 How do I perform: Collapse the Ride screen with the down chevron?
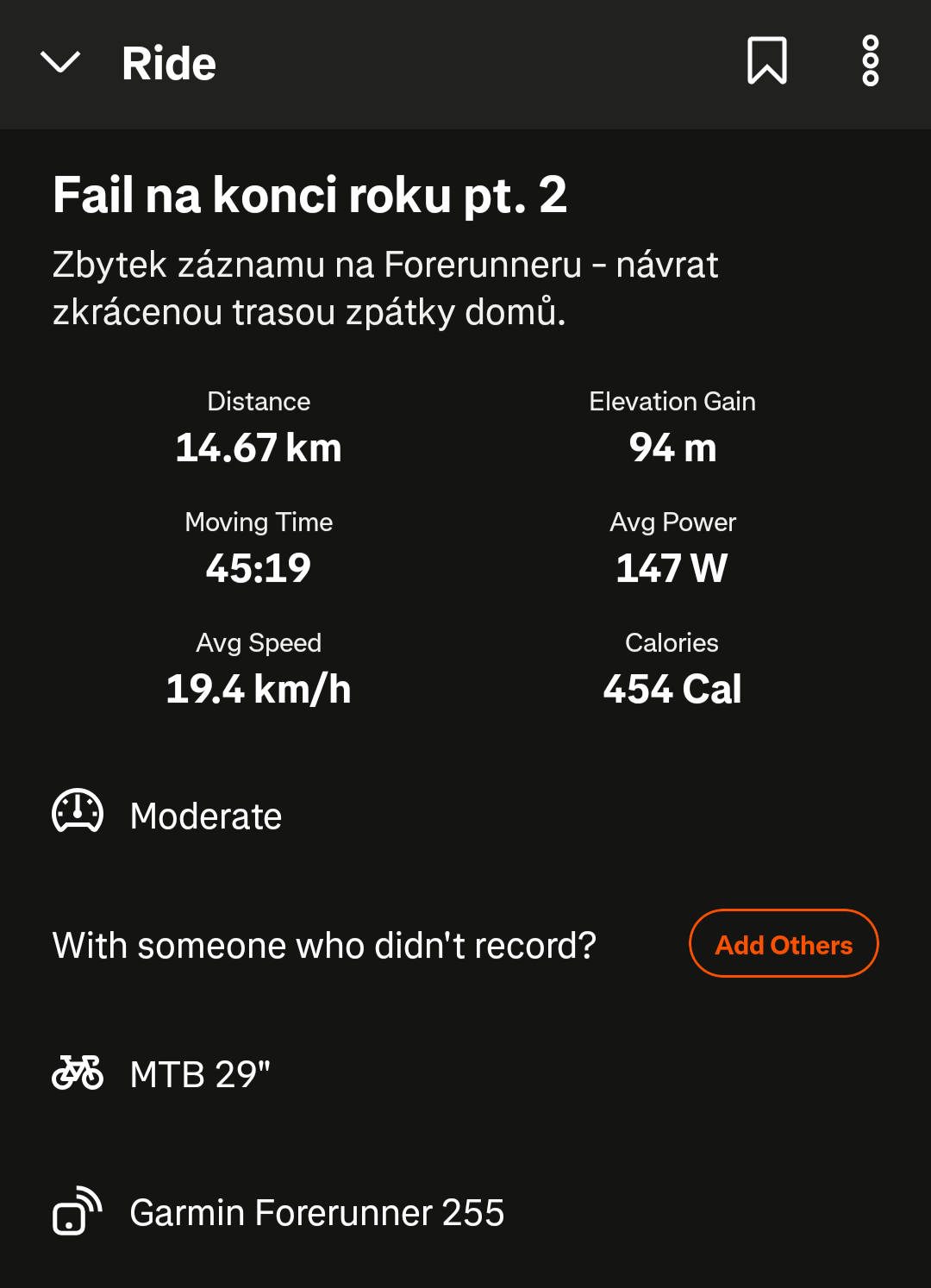[x=60, y=62]
